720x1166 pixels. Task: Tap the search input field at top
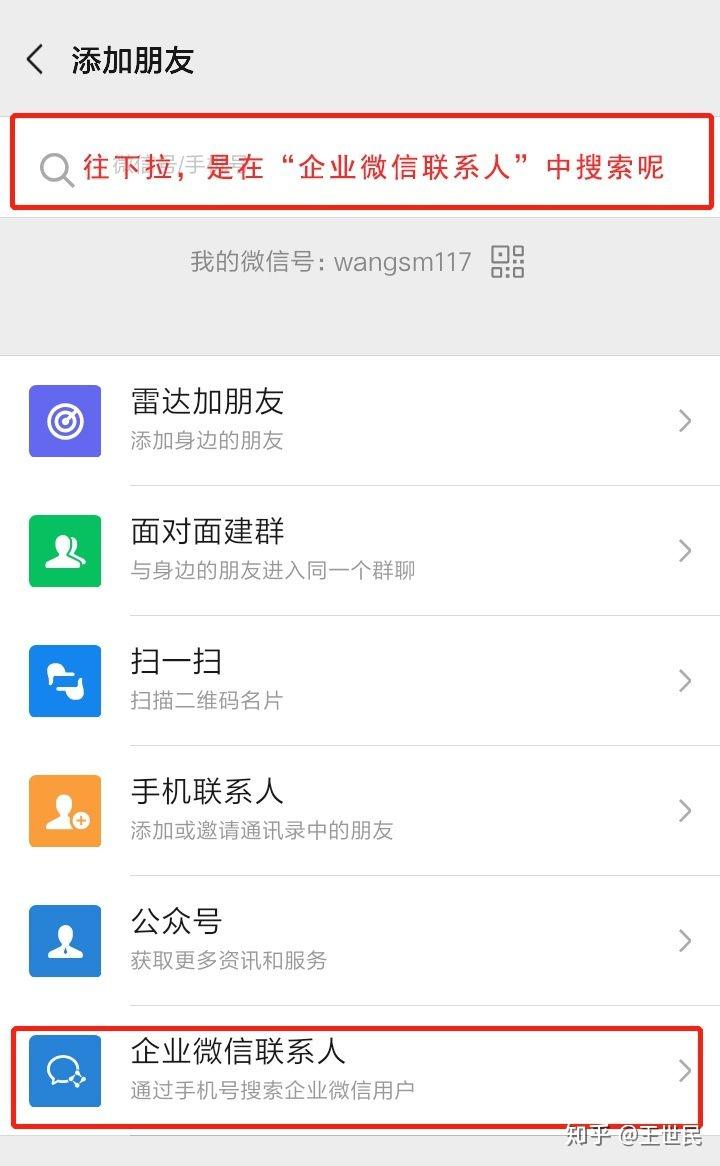tap(360, 165)
